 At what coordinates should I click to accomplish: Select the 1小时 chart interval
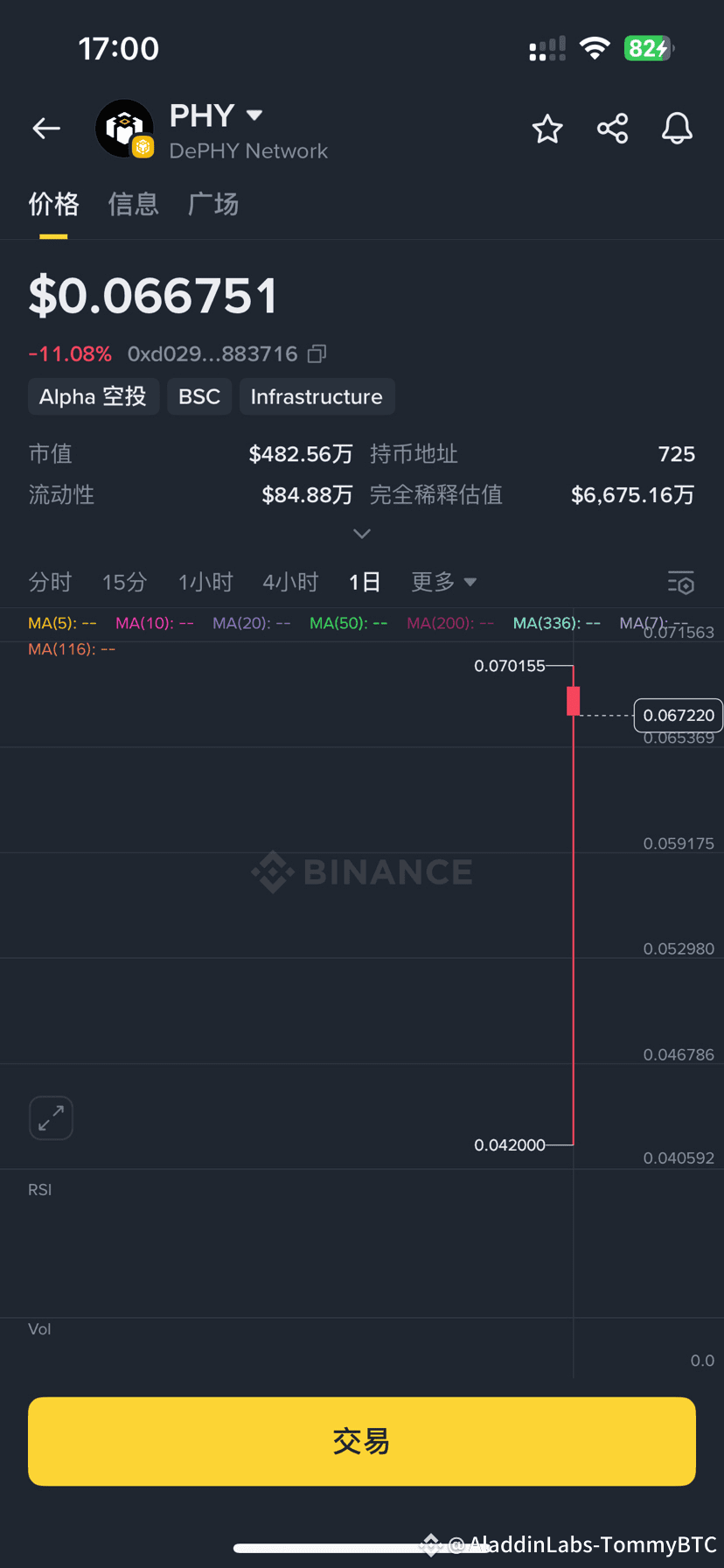point(205,582)
